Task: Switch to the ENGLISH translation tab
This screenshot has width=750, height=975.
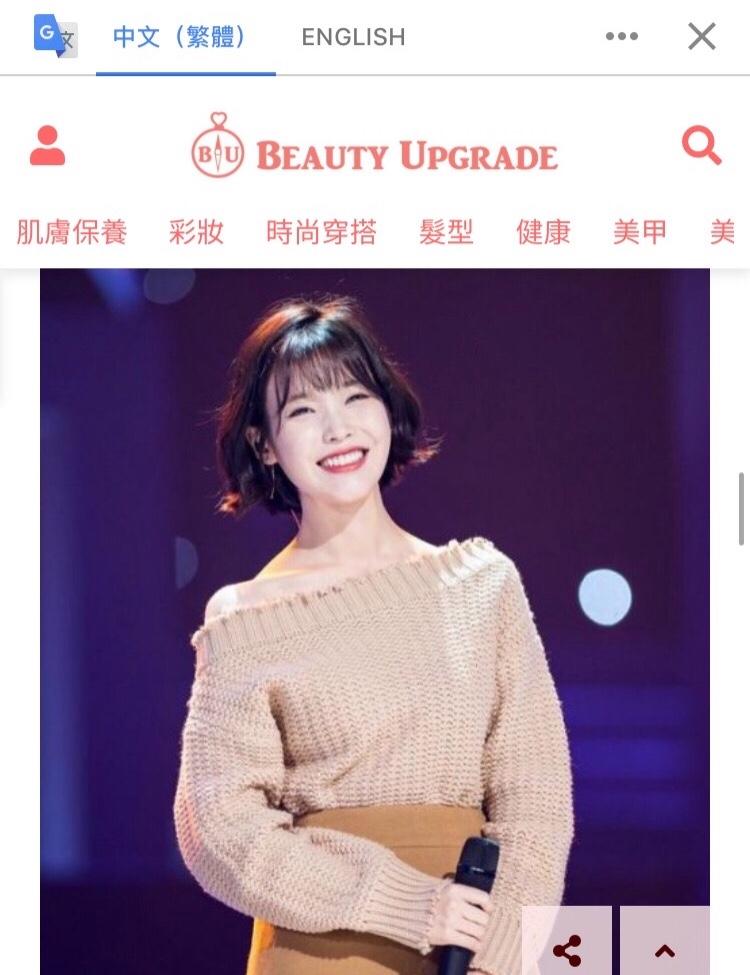Action: click(353, 37)
